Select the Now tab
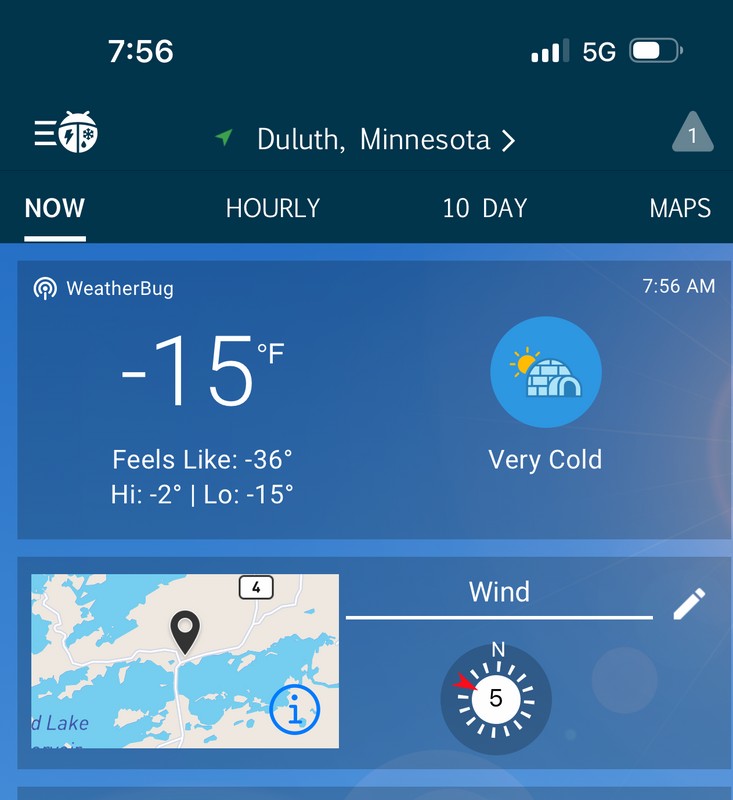The width and height of the screenshot is (733, 800). (55, 208)
